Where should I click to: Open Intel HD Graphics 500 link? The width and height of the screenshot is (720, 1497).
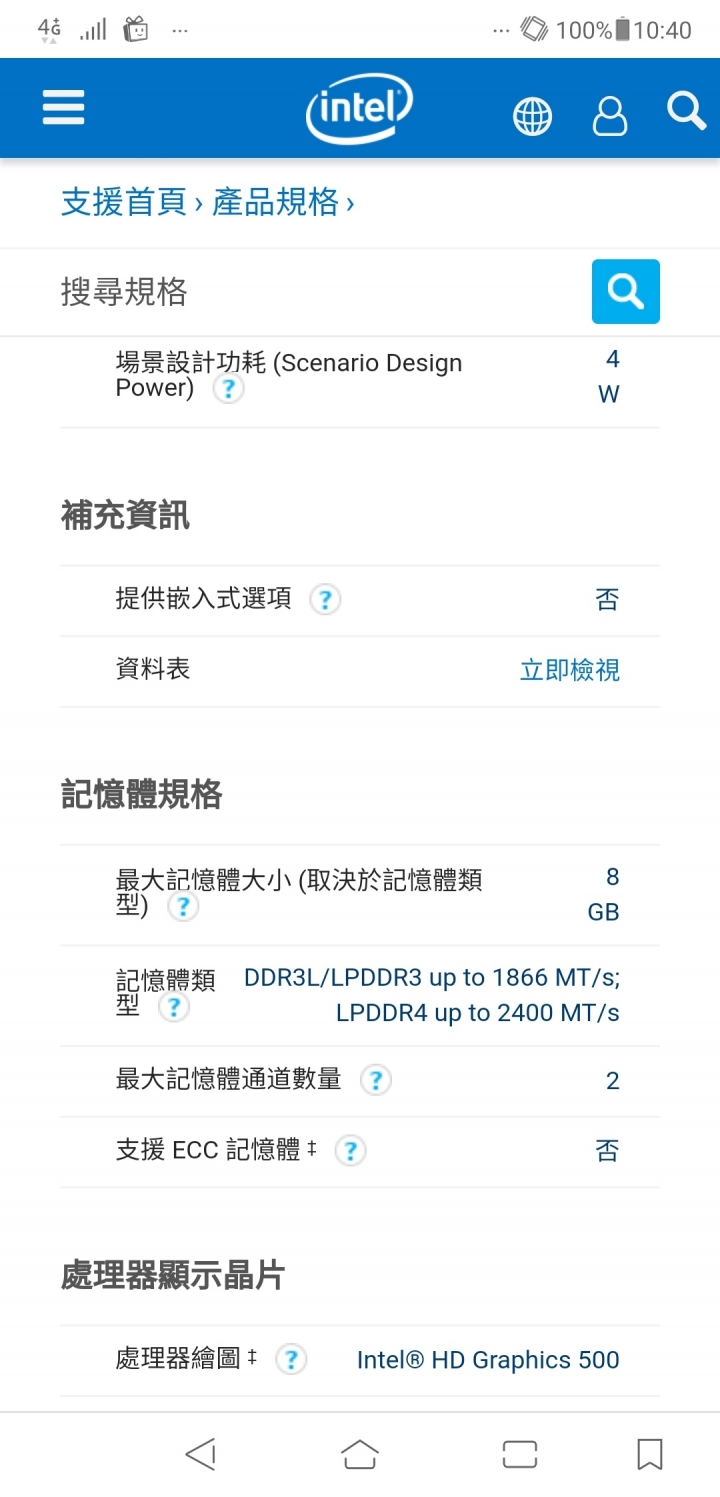(488, 1360)
